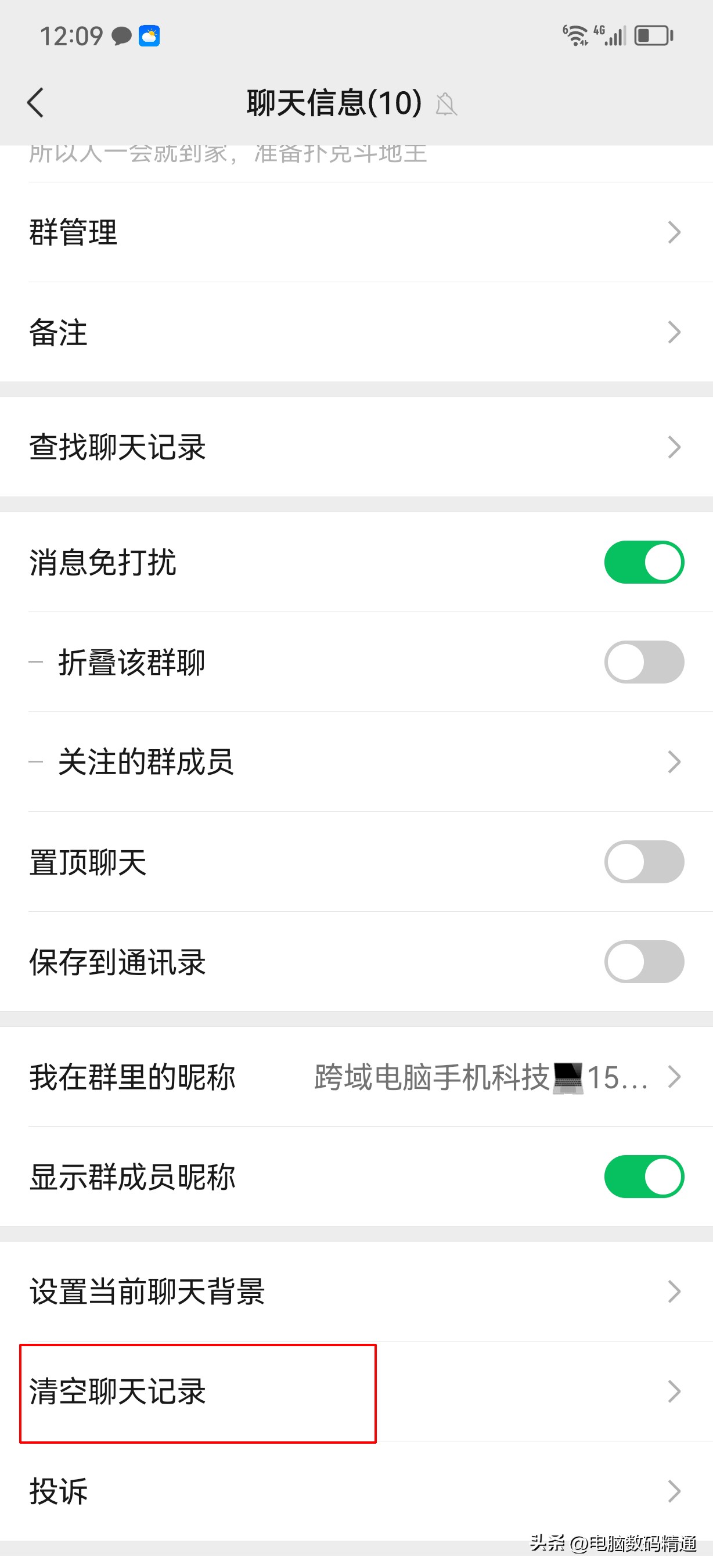Click the battery indicator at top right

point(652,35)
